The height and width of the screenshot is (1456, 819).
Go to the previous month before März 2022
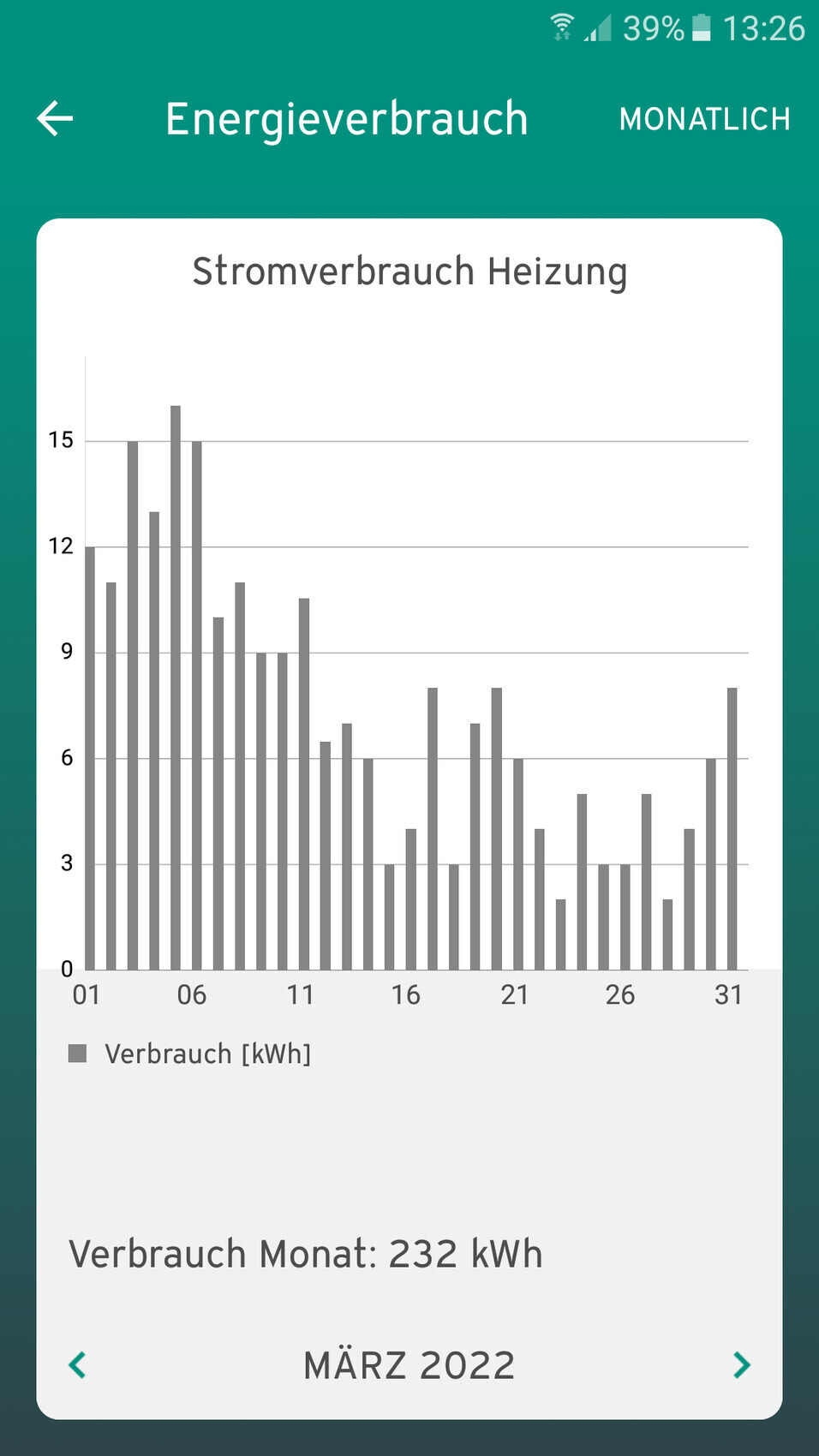[78, 1364]
